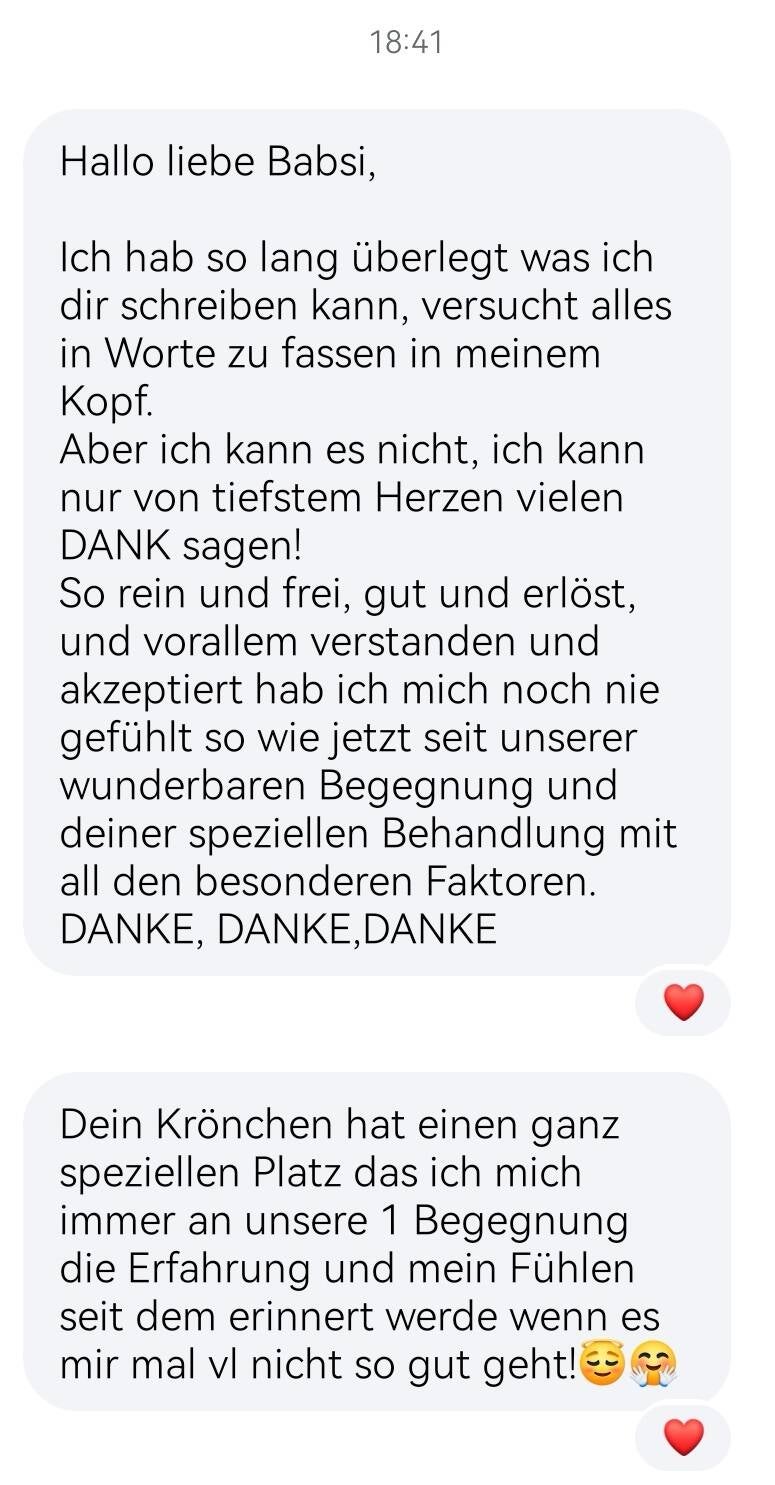Open heart reaction on the 'Dein Krönchen' message

683,1437
